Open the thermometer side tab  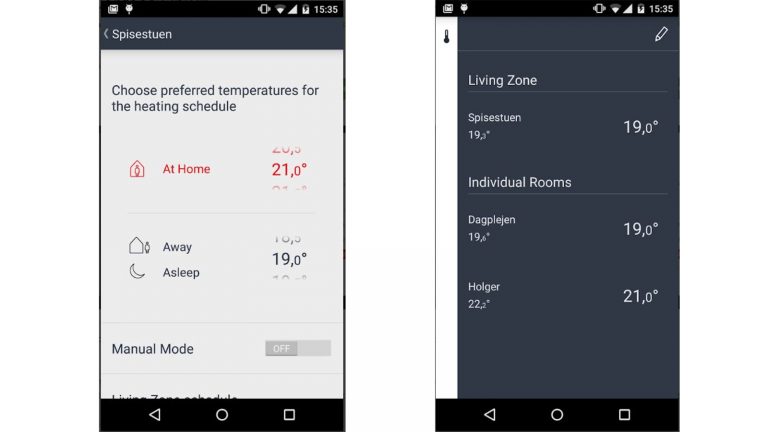tap(446, 36)
